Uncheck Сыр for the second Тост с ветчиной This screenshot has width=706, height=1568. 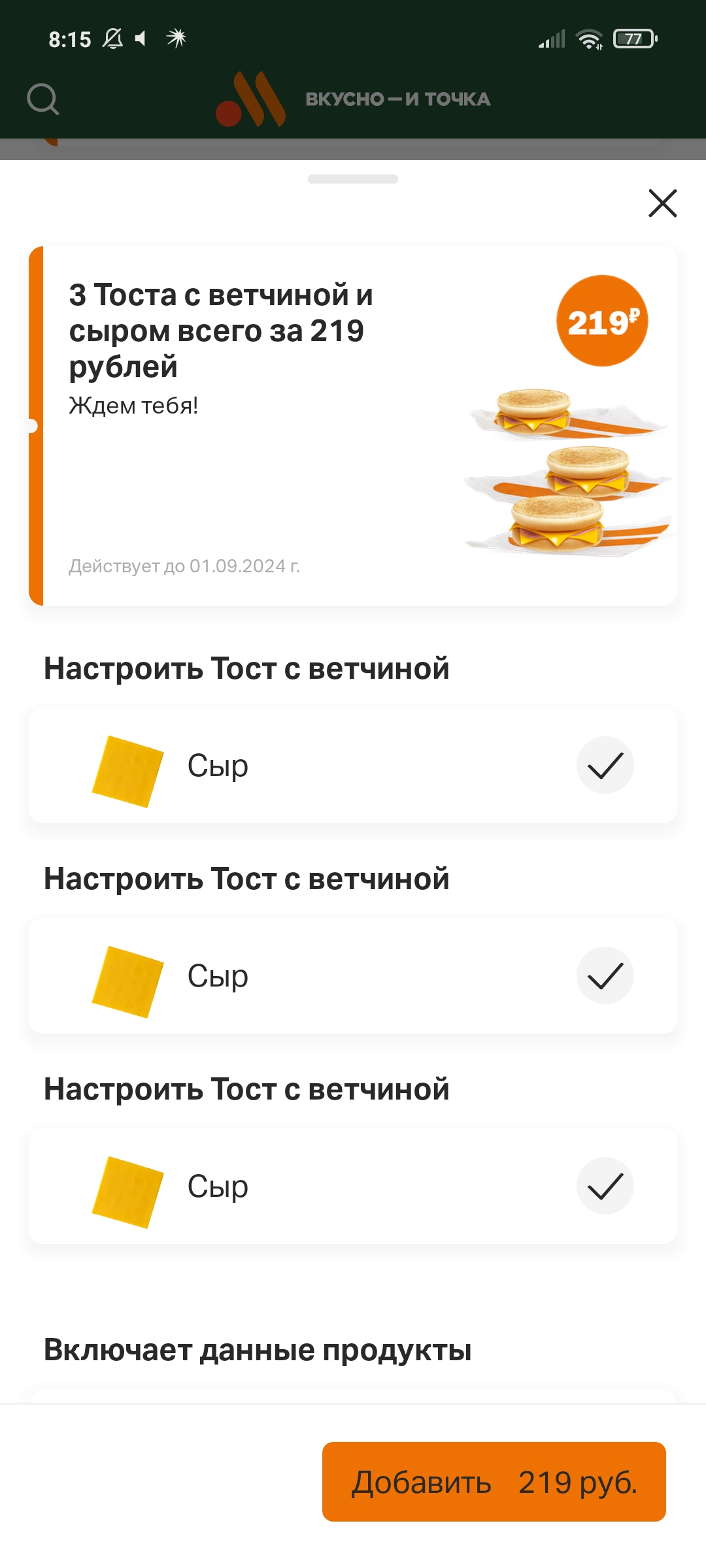(605, 975)
